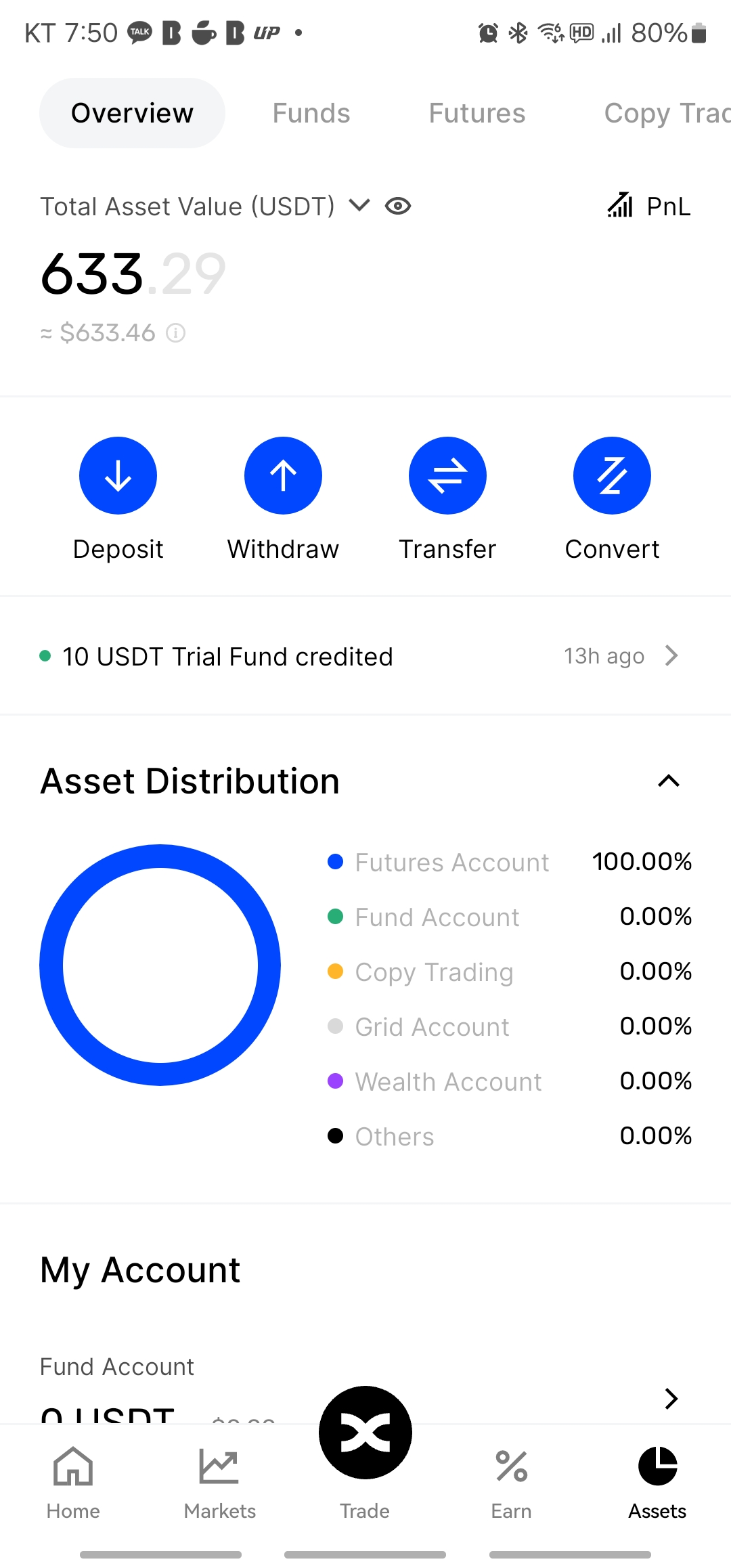Switch to the Futures tab

(477, 113)
